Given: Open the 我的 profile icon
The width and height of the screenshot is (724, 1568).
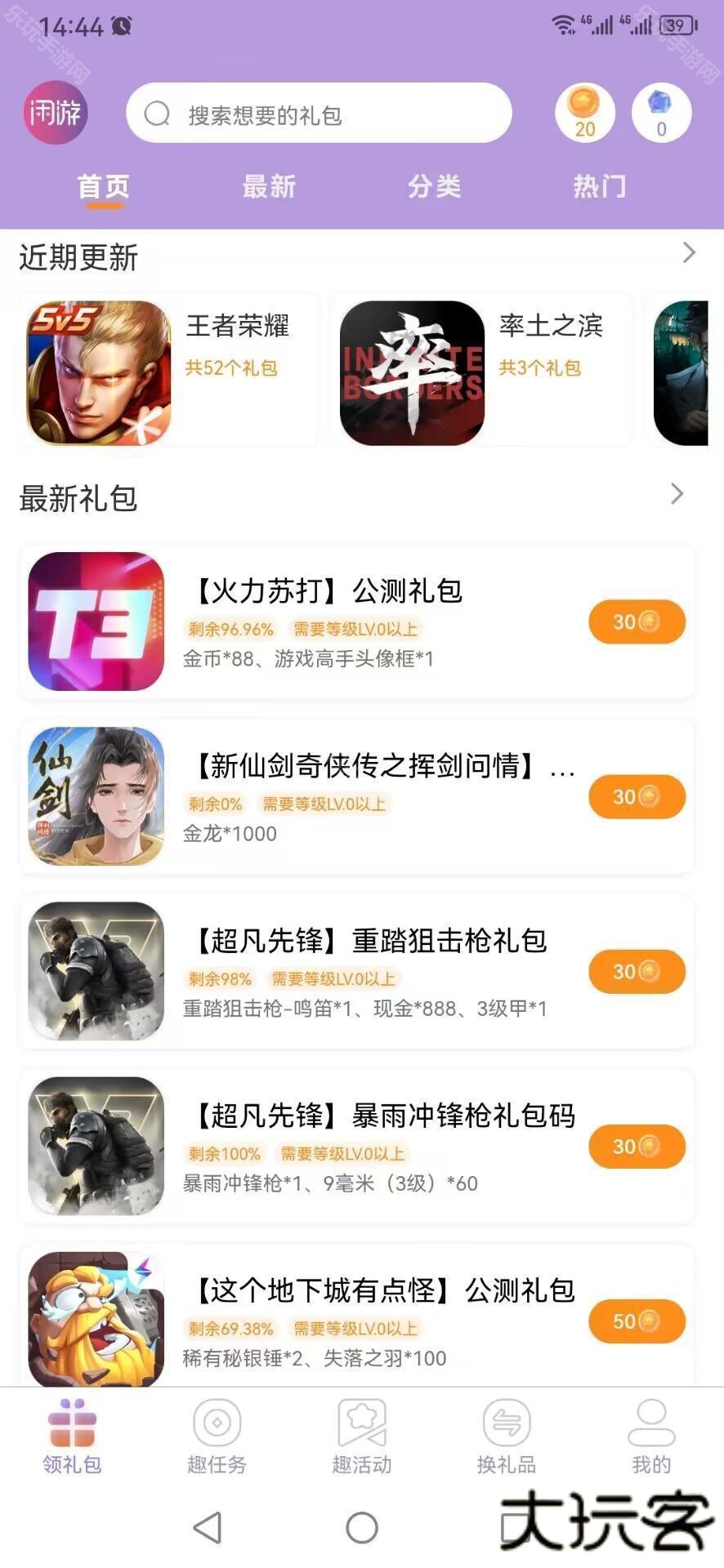Looking at the screenshot, I should click(650, 1428).
